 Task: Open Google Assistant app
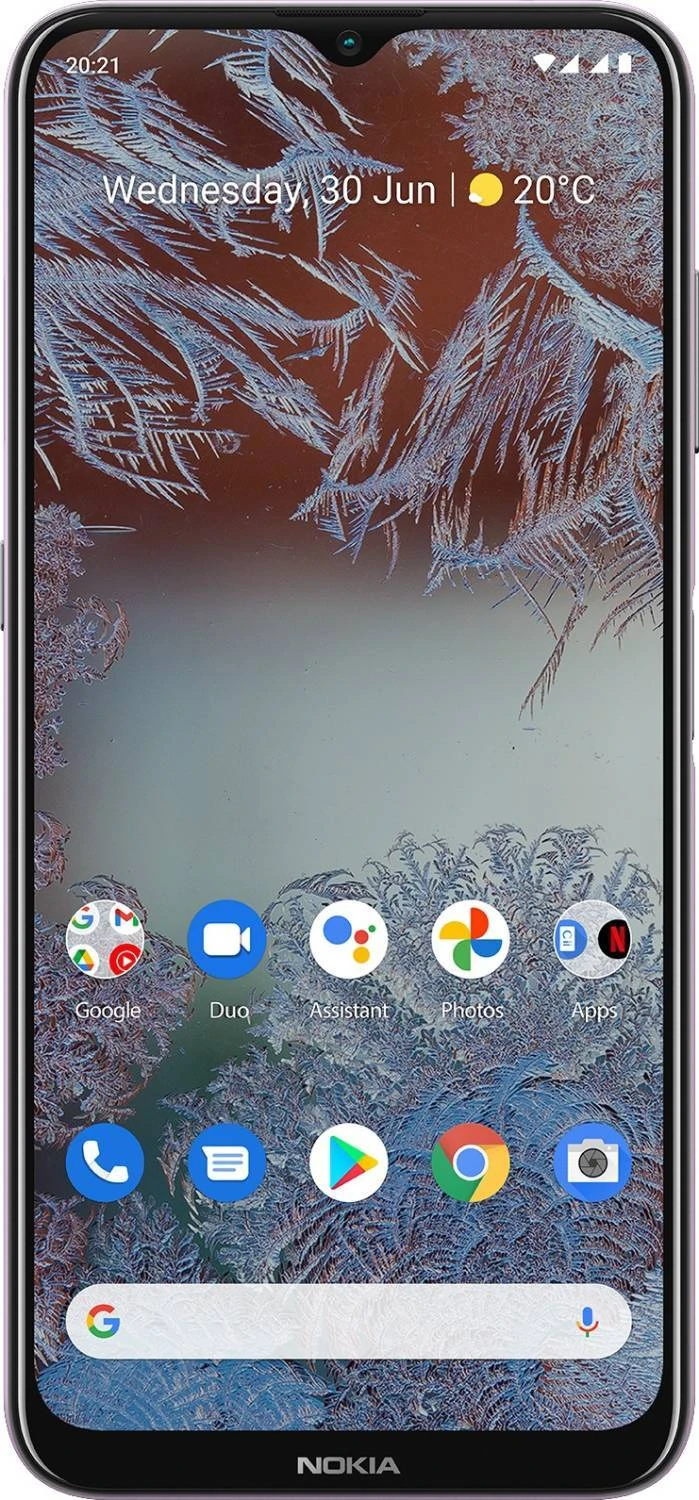(x=349, y=939)
